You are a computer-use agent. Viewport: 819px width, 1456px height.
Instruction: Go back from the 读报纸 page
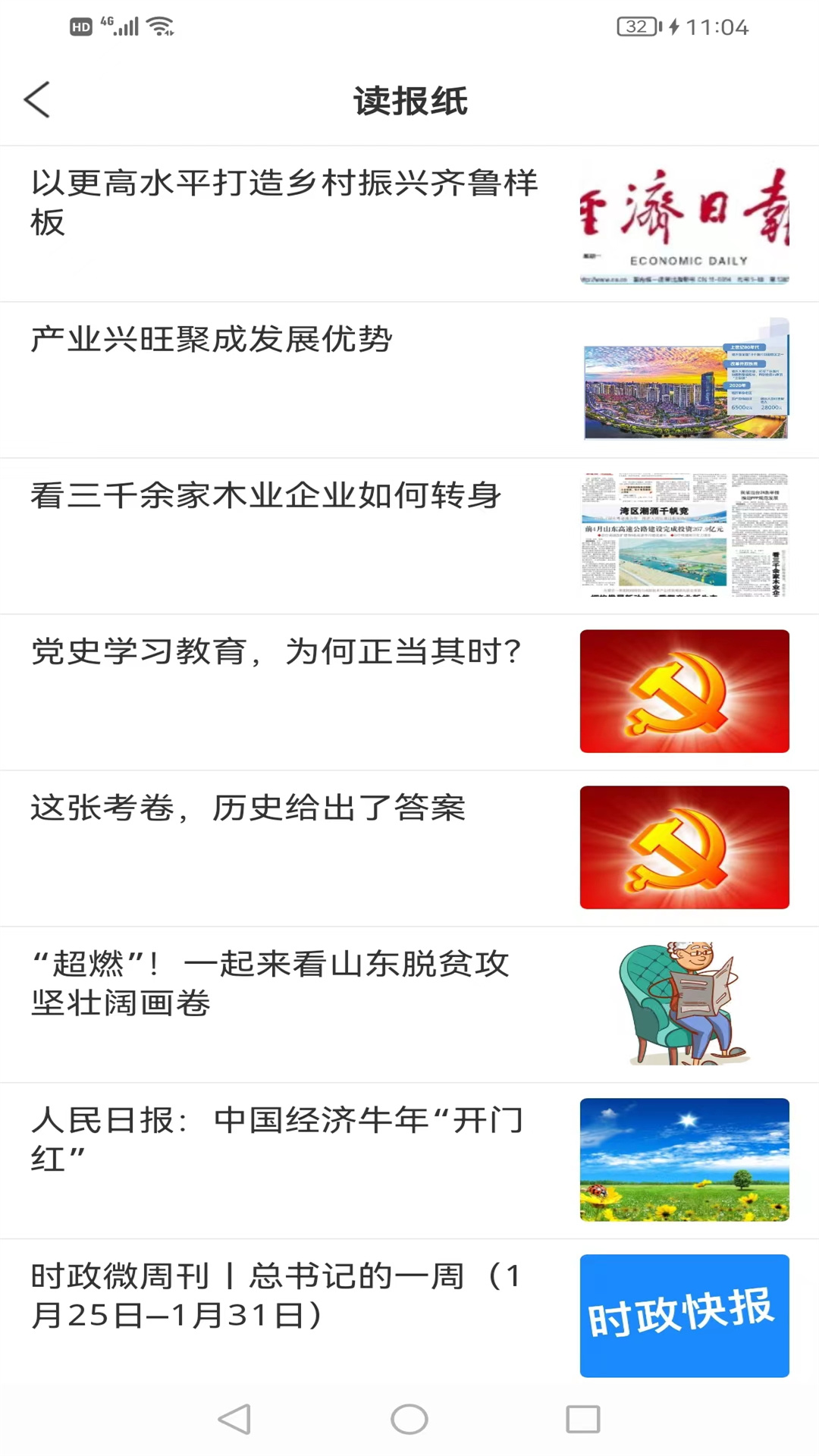[37, 100]
